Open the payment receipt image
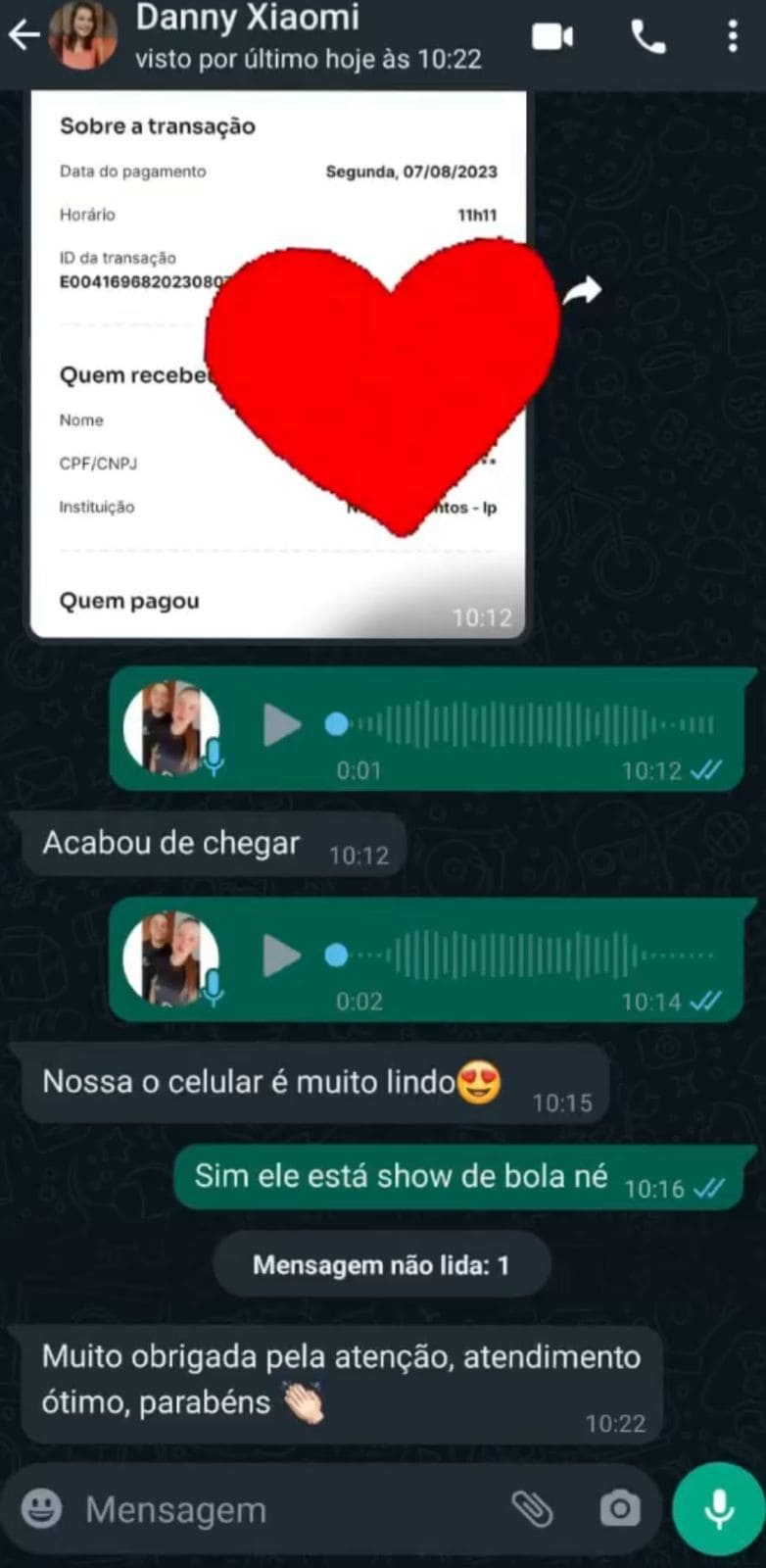Viewport: 766px width, 1568px height. (278, 365)
